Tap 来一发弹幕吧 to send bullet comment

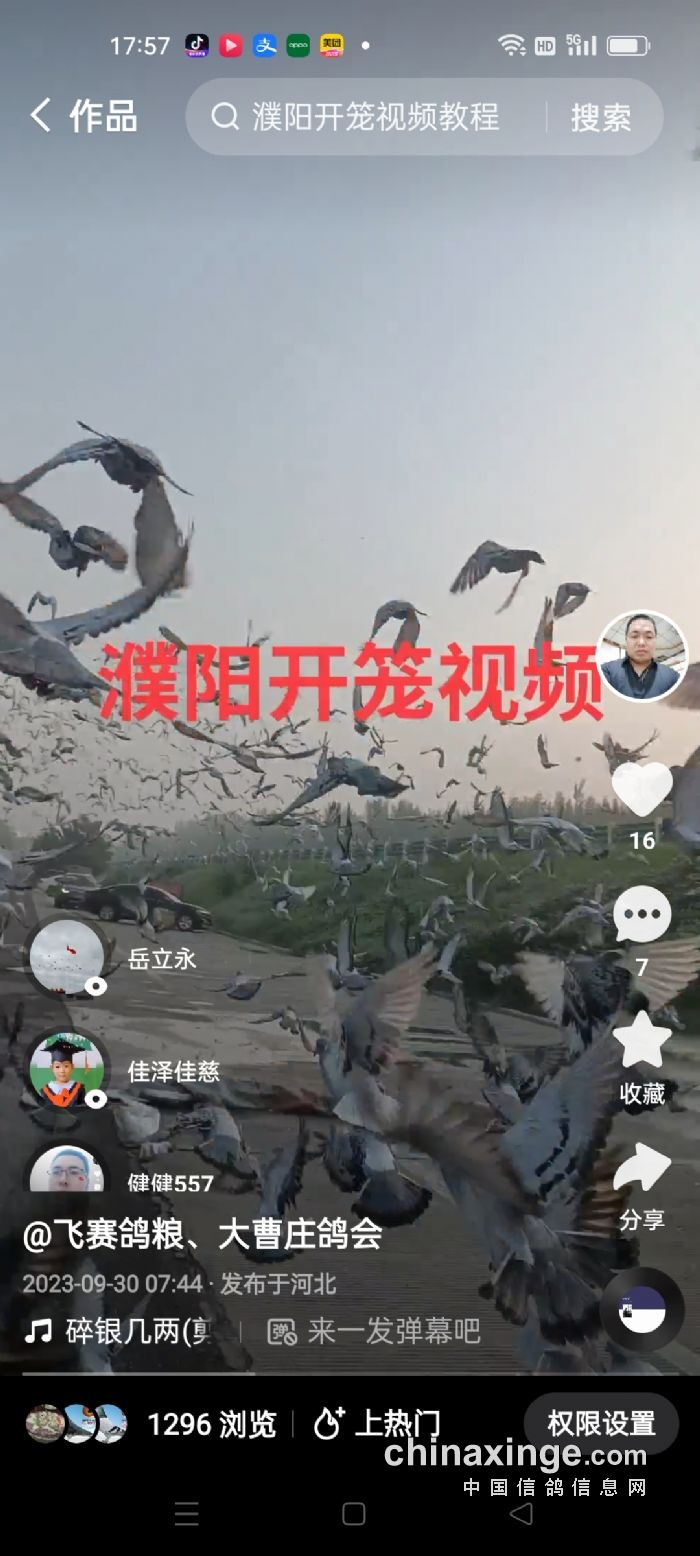[x=376, y=1331]
